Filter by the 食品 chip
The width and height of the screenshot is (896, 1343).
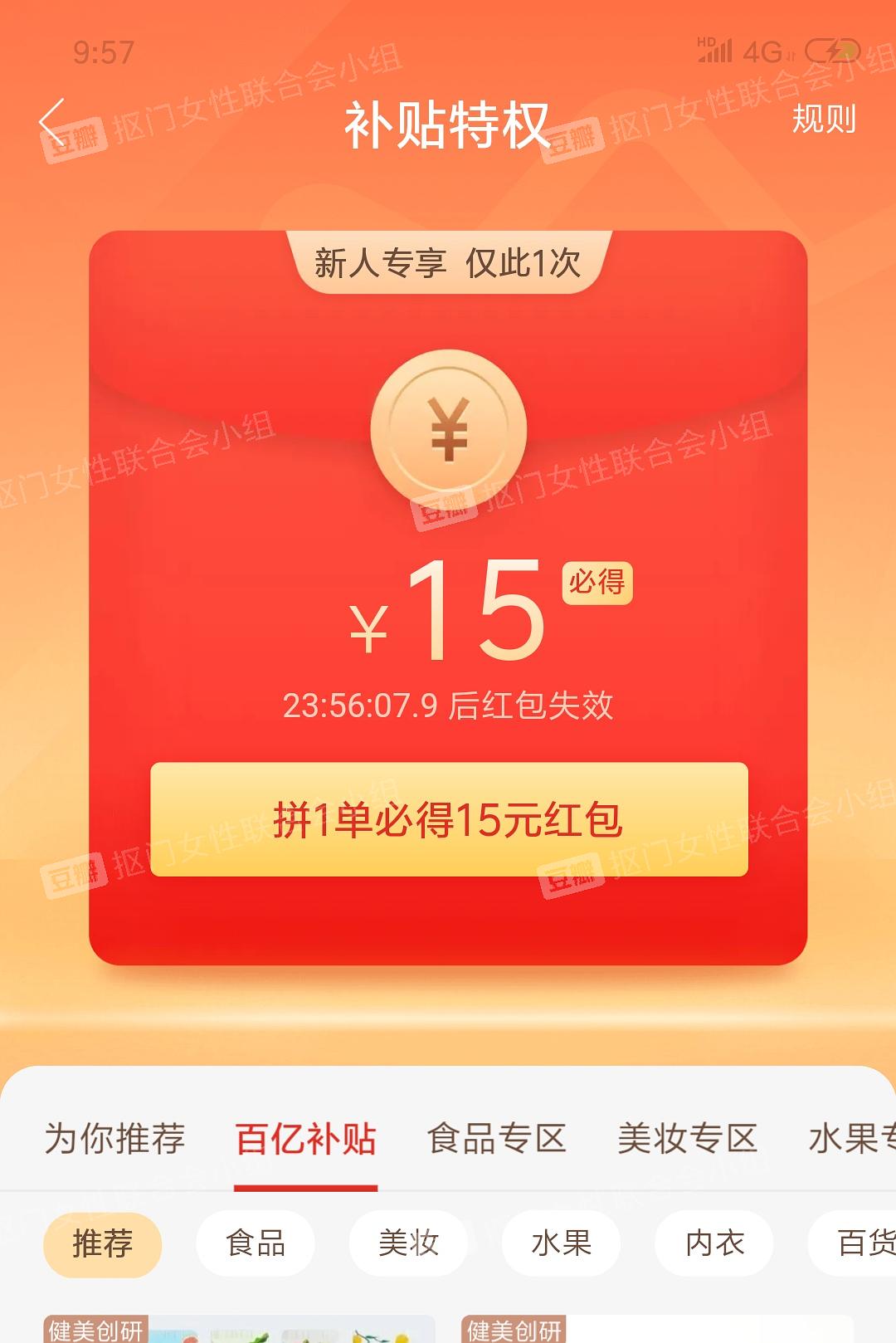[256, 1243]
